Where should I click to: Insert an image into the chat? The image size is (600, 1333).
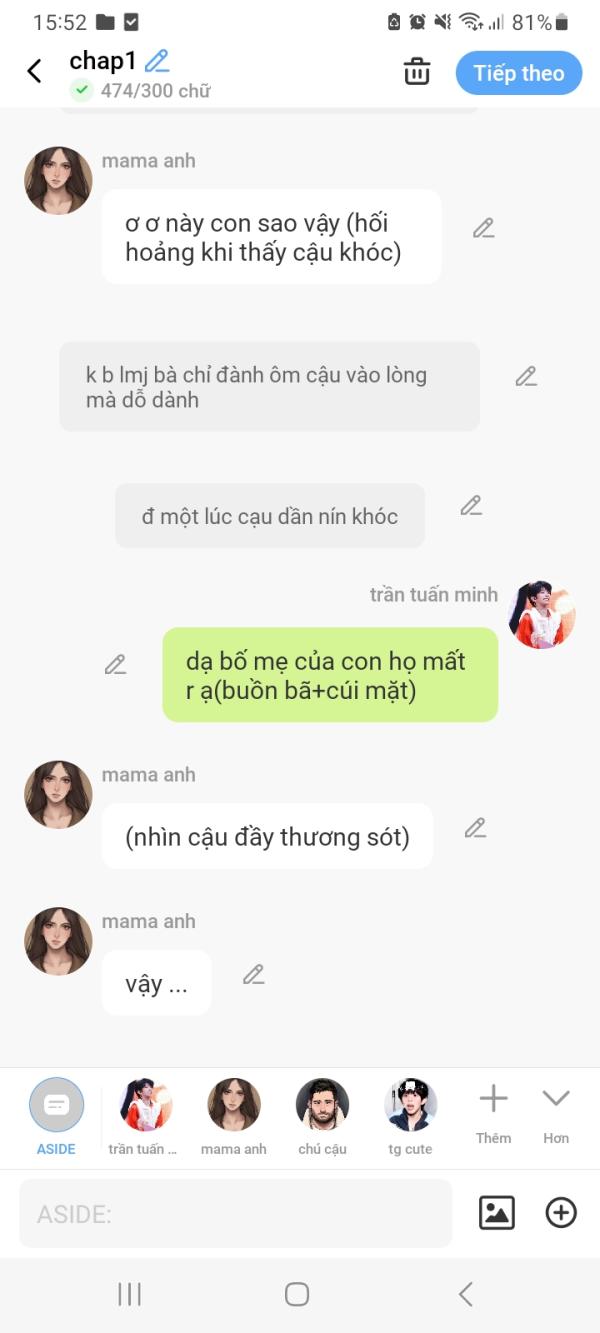497,1213
